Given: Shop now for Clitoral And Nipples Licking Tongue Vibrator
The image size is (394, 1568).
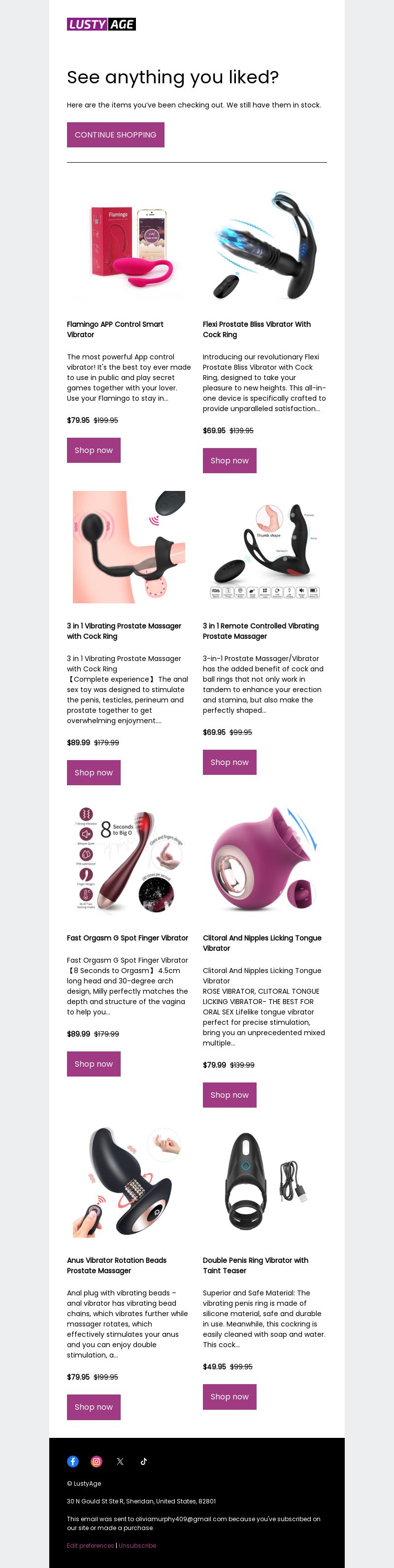Looking at the screenshot, I should point(229,1095).
